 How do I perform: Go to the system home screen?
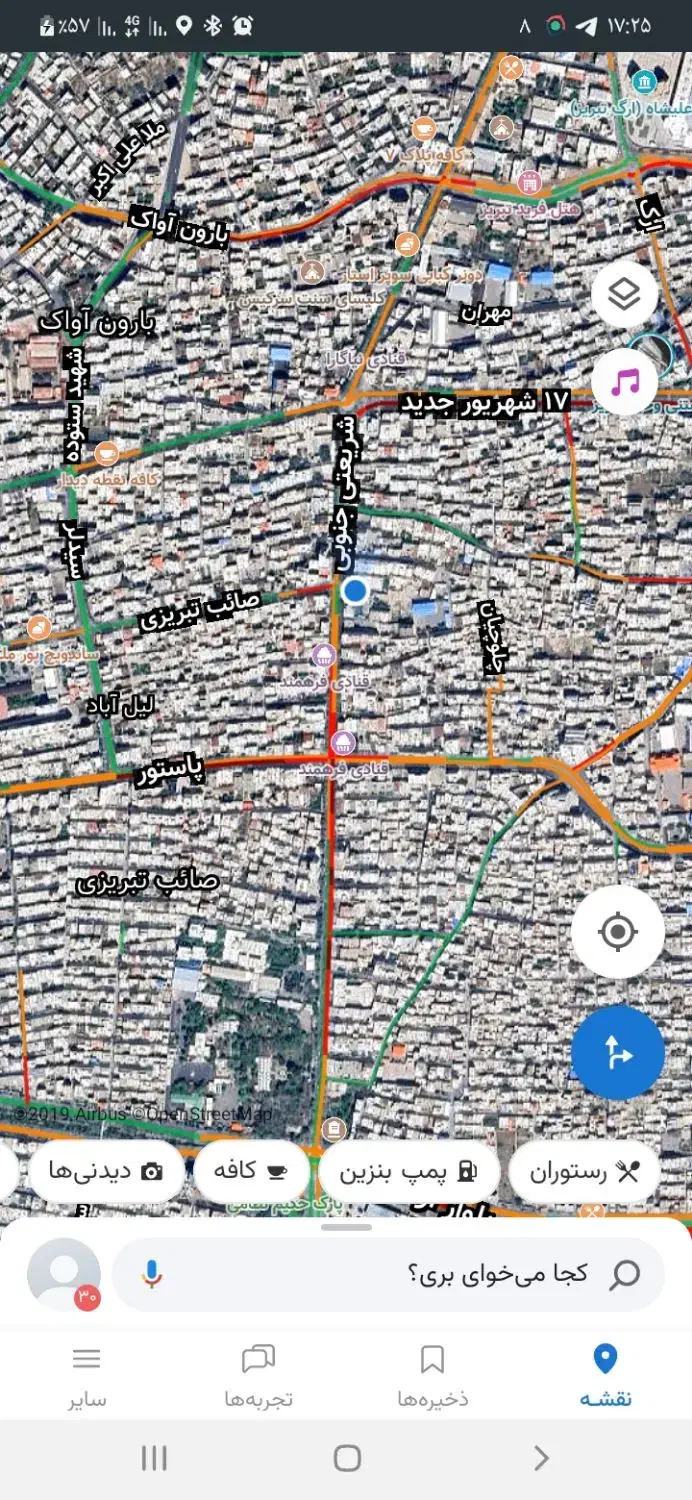[x=346, y=1458]
